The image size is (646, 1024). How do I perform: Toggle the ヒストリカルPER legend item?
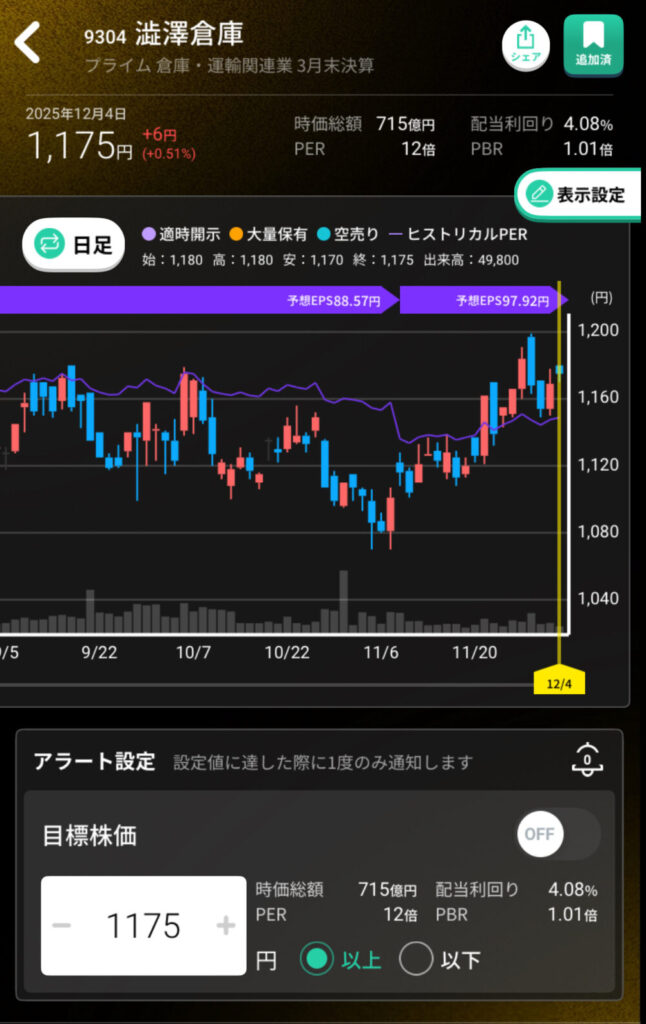458,235
